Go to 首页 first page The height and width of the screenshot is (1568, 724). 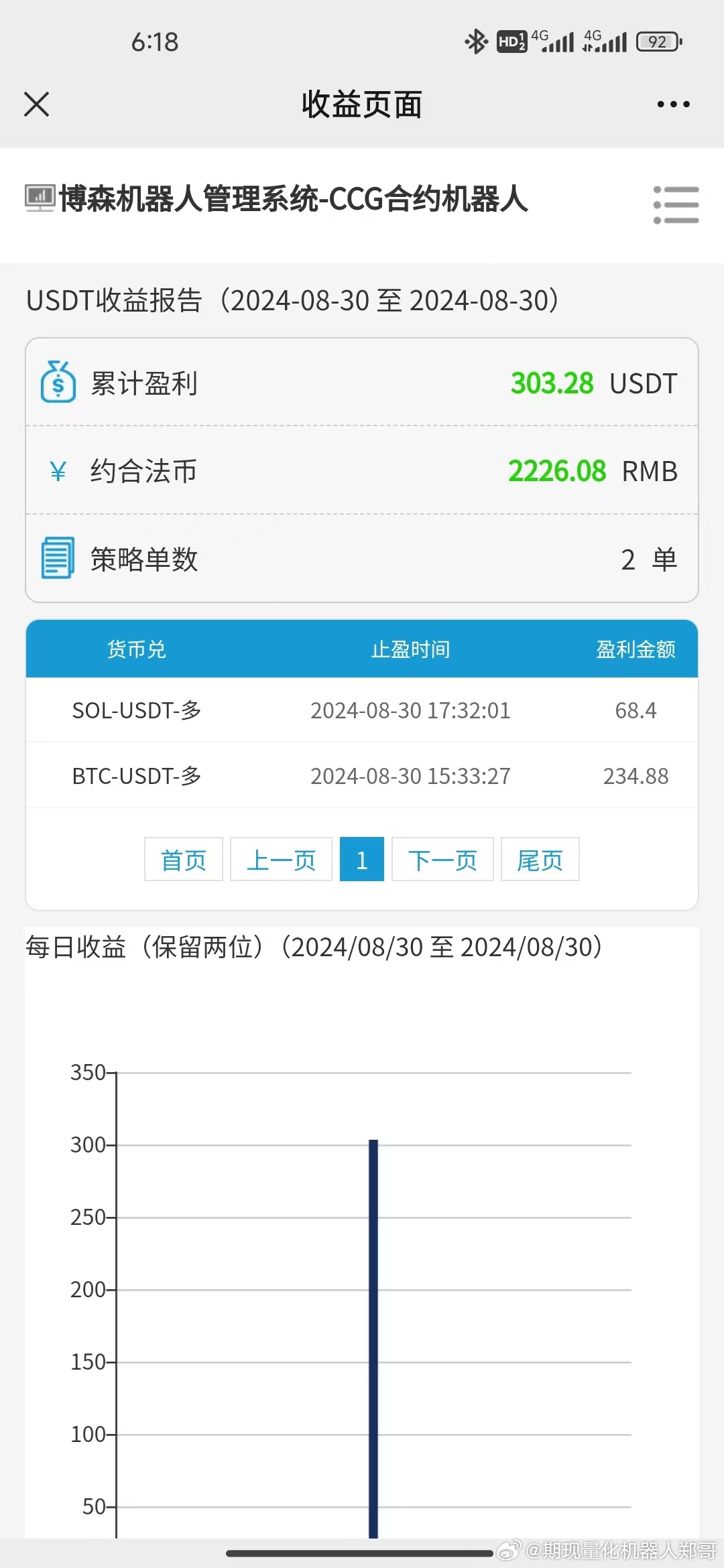click(x=184, y=859)
